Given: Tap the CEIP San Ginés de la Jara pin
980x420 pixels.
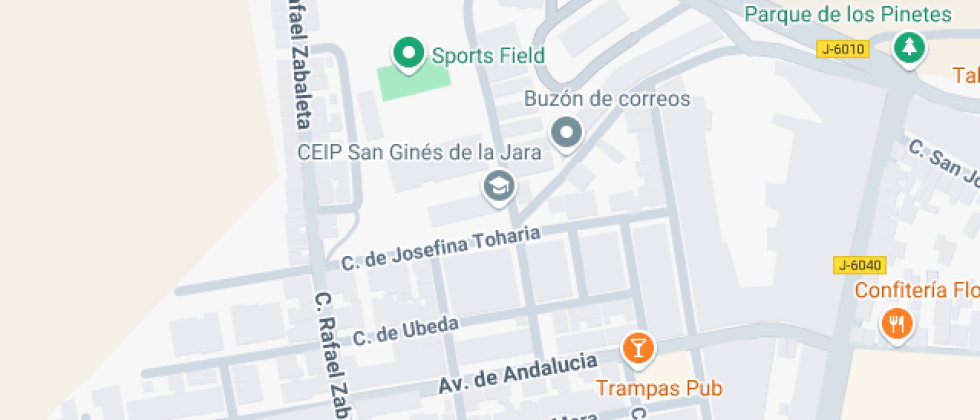Looking at the screenshot, I should 498,186.
